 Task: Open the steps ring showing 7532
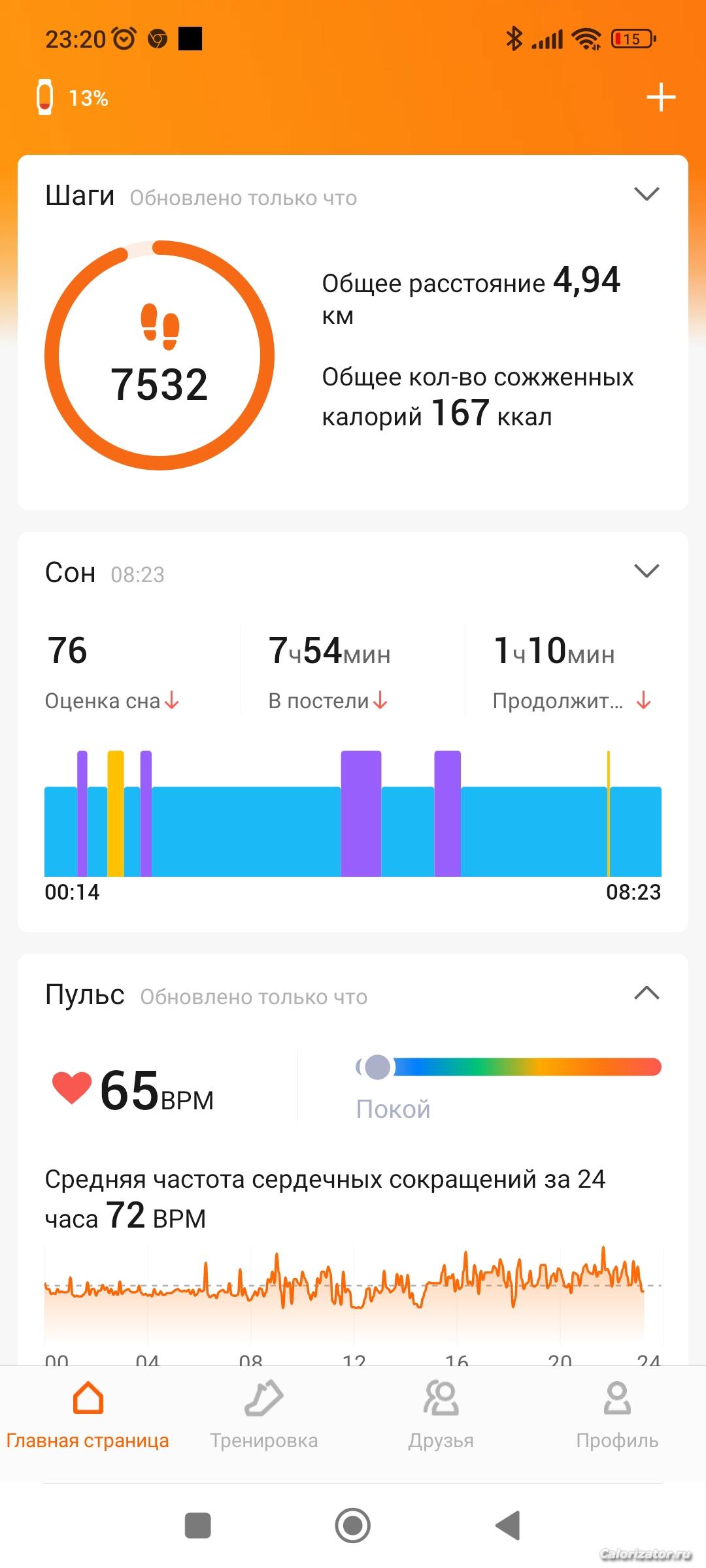coord(160,355)
